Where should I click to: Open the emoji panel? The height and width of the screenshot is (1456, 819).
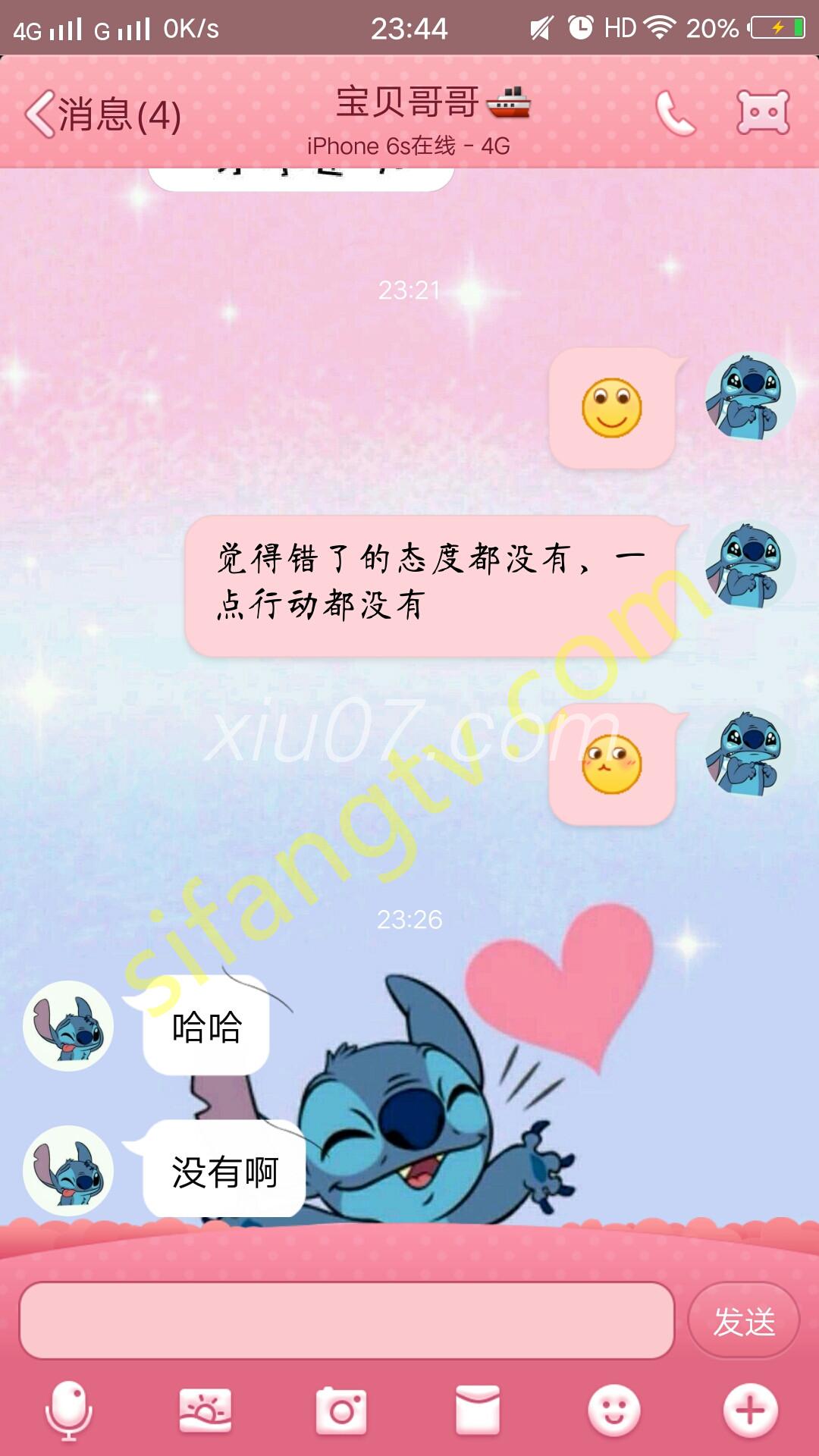coord(613,1410)
